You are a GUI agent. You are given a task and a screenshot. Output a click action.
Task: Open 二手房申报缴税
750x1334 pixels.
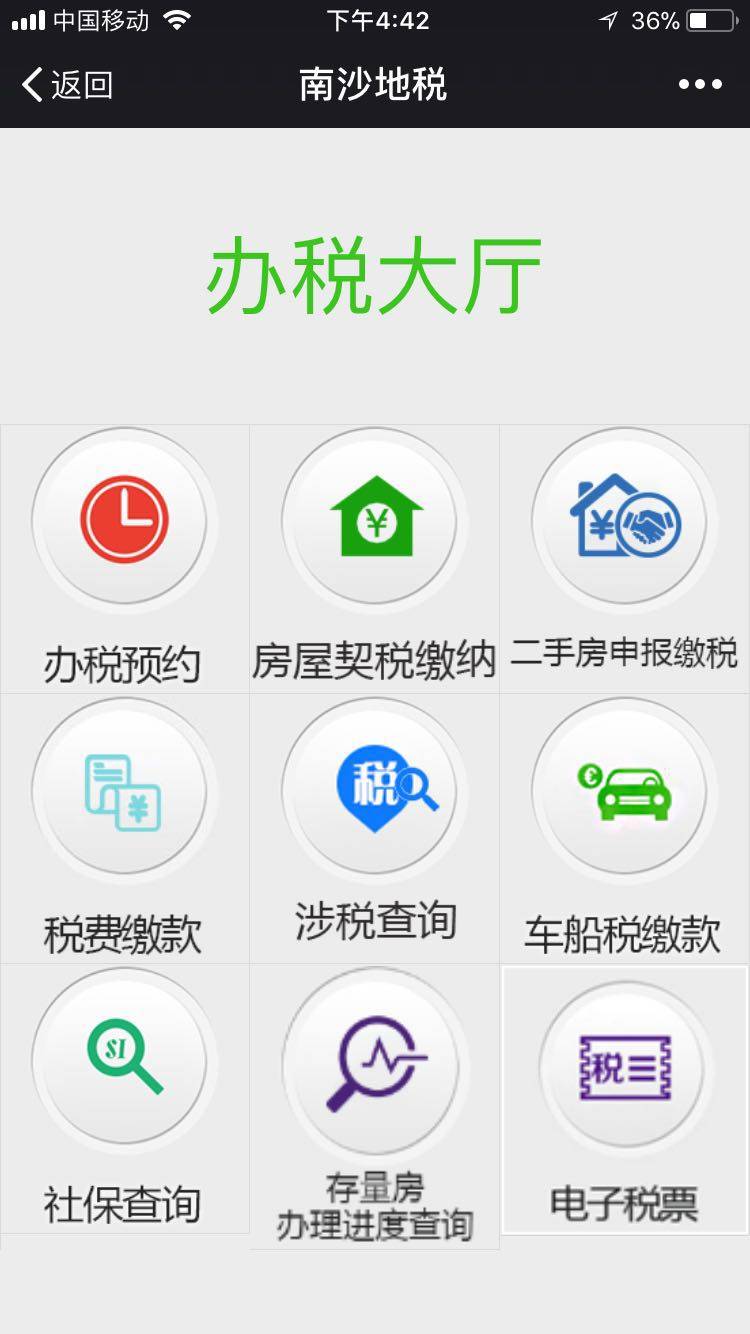(x=624, y=559)
